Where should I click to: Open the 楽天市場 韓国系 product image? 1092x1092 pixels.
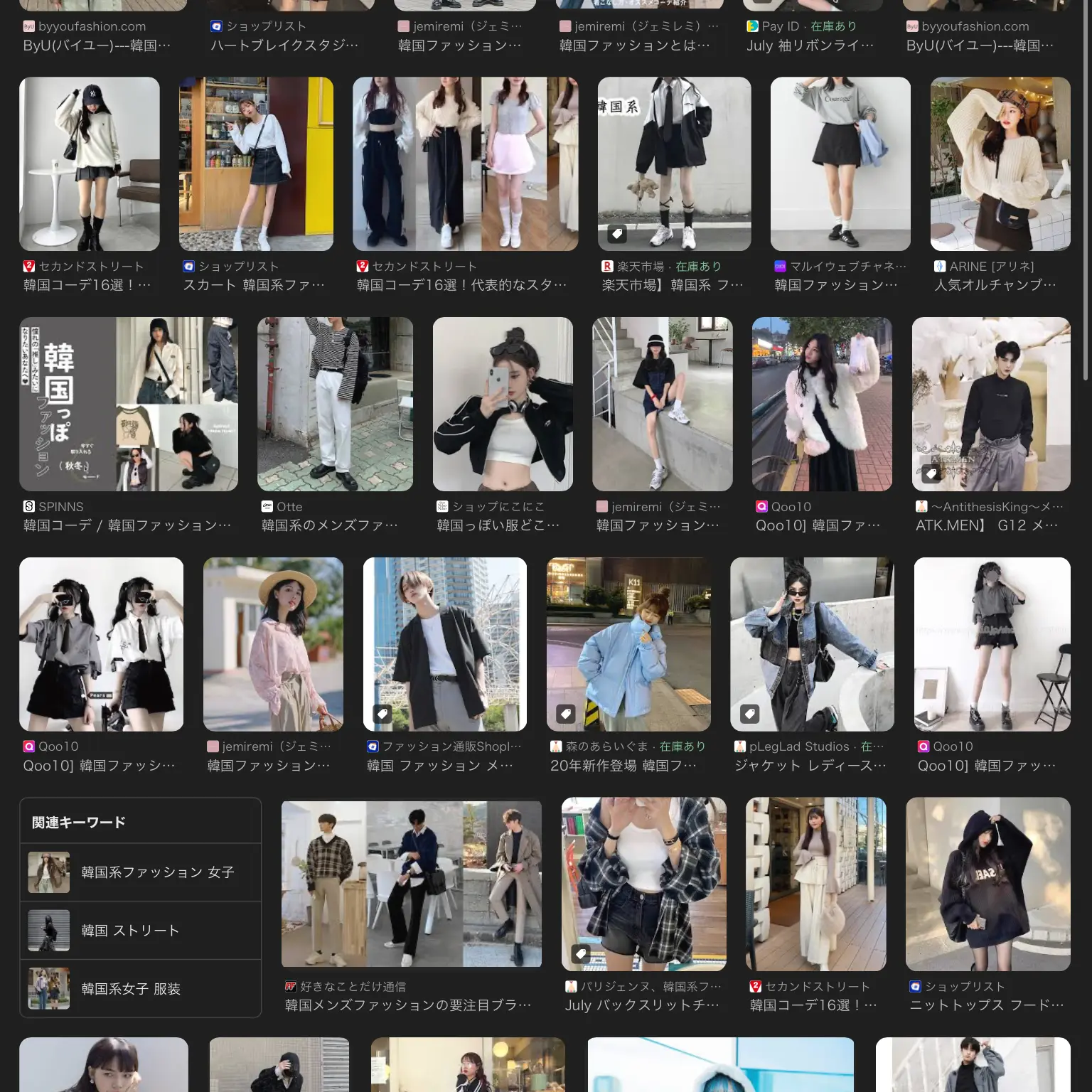pyautogui.click(x=674, y=164)
